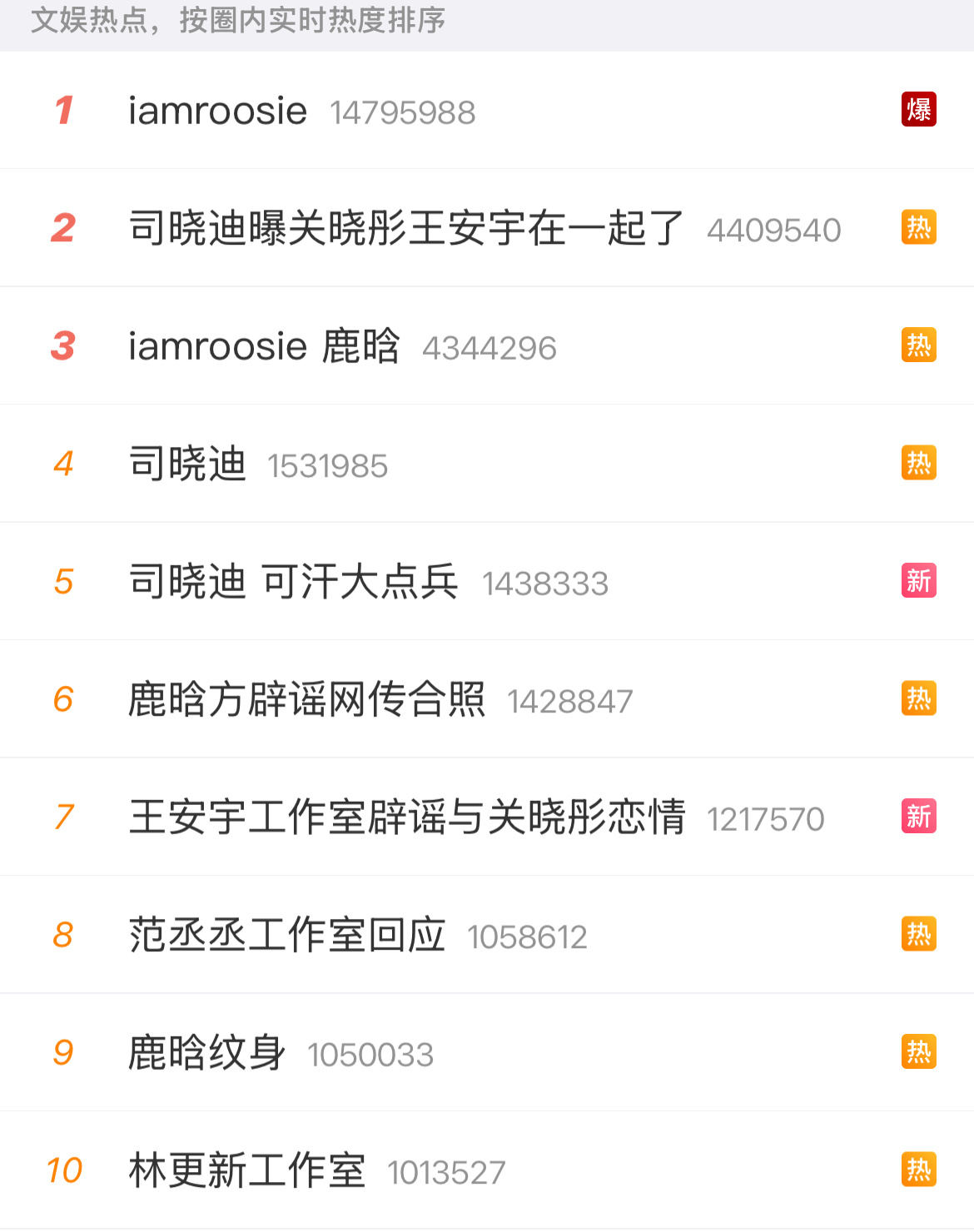Click the 热 badge on rank 2 topic
The height and width of the screenshot is (1232, 974).
(x=918, y=227)
